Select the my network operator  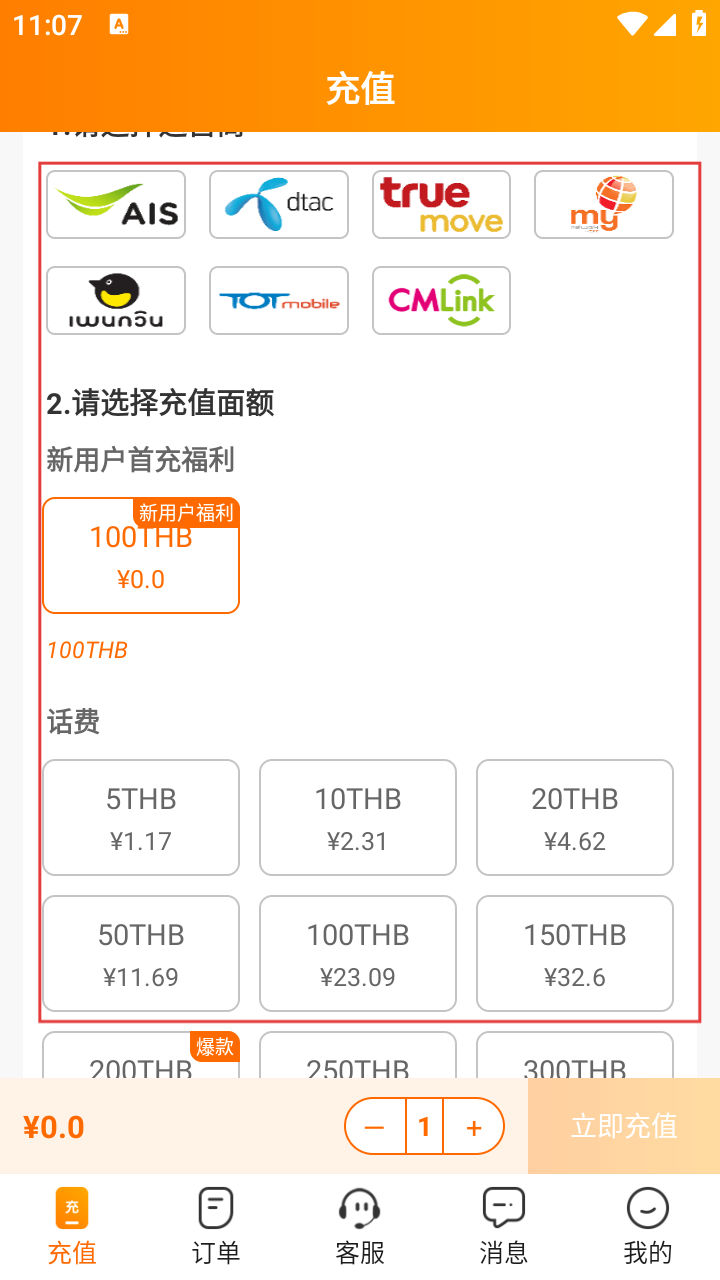click(x=604, y=204)
